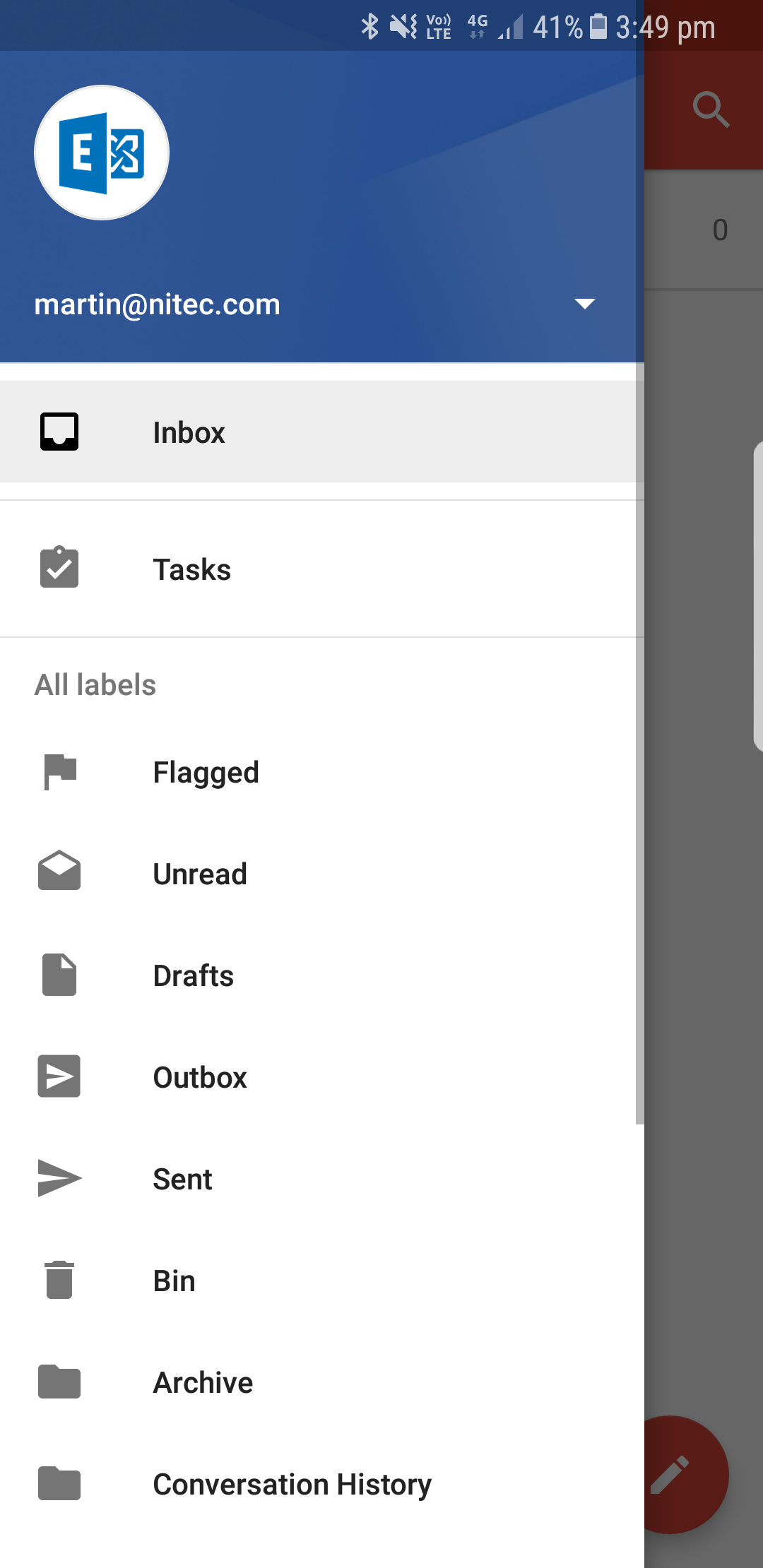Expand the martin@nitec.com account dropdown
This screenshot has height=1568, width=763.
[584, 304]
